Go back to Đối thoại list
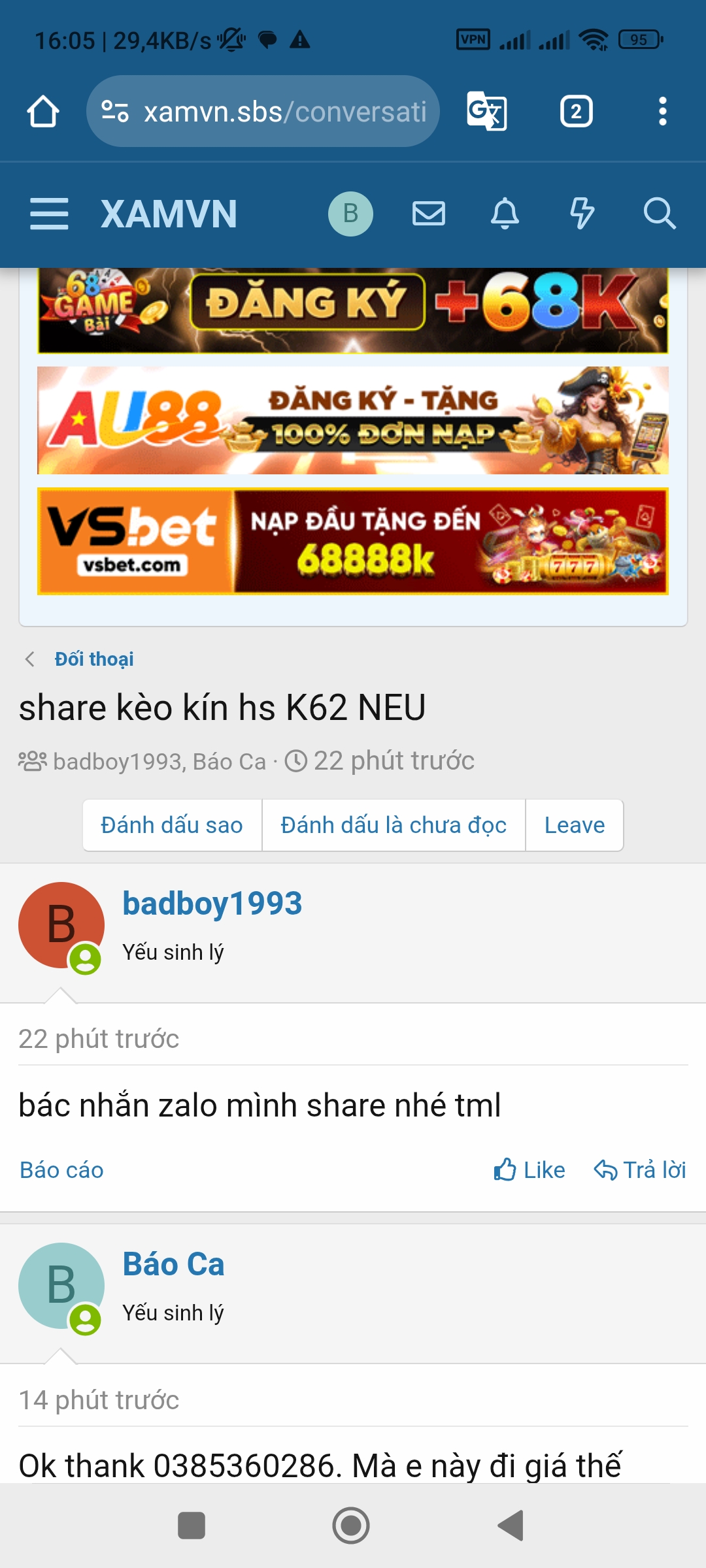Image resolution: width=706 pixels, height=1568 pixels. click(x=93, y=659)
